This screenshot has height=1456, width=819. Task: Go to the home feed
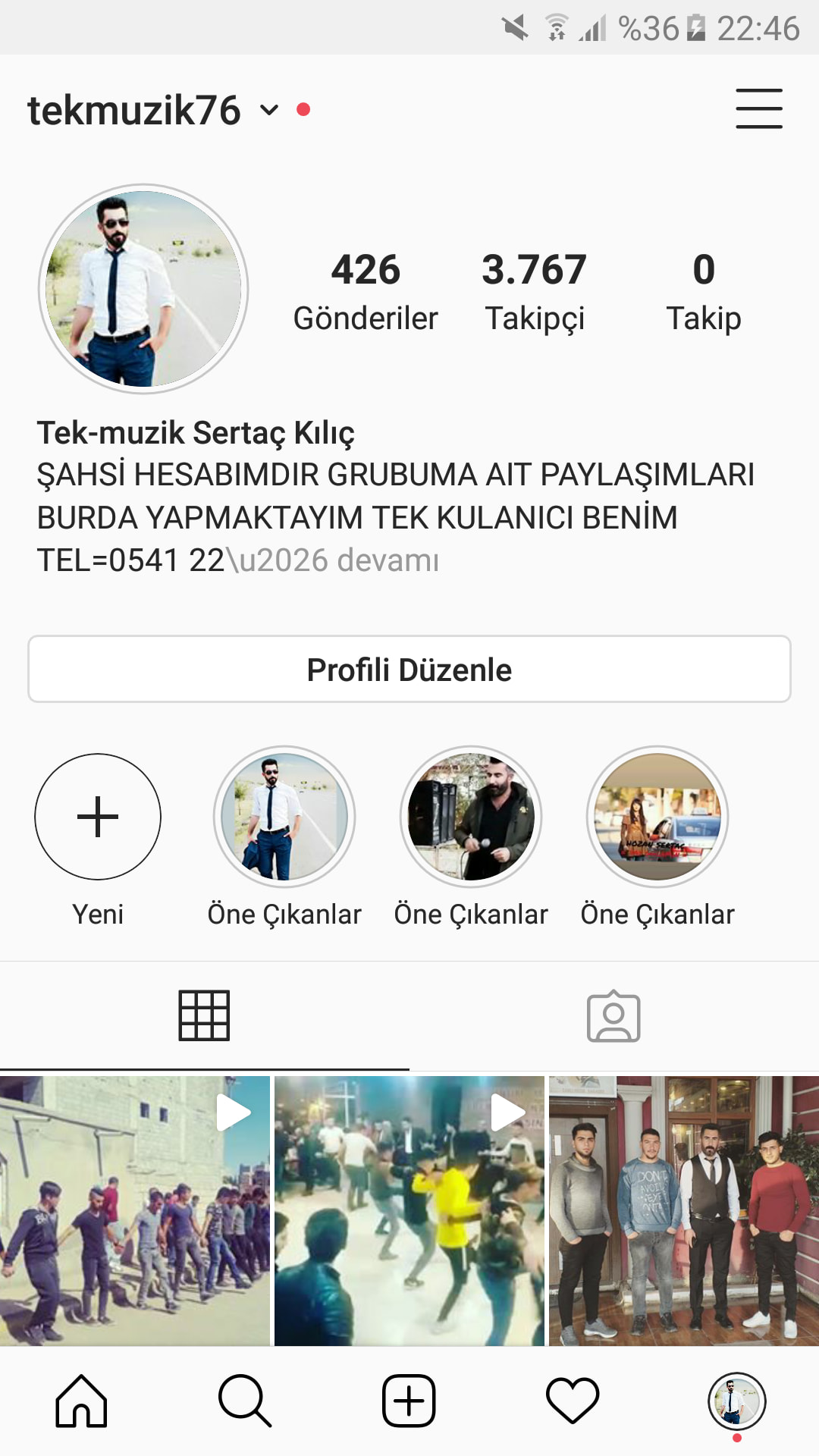point(81,1401)
